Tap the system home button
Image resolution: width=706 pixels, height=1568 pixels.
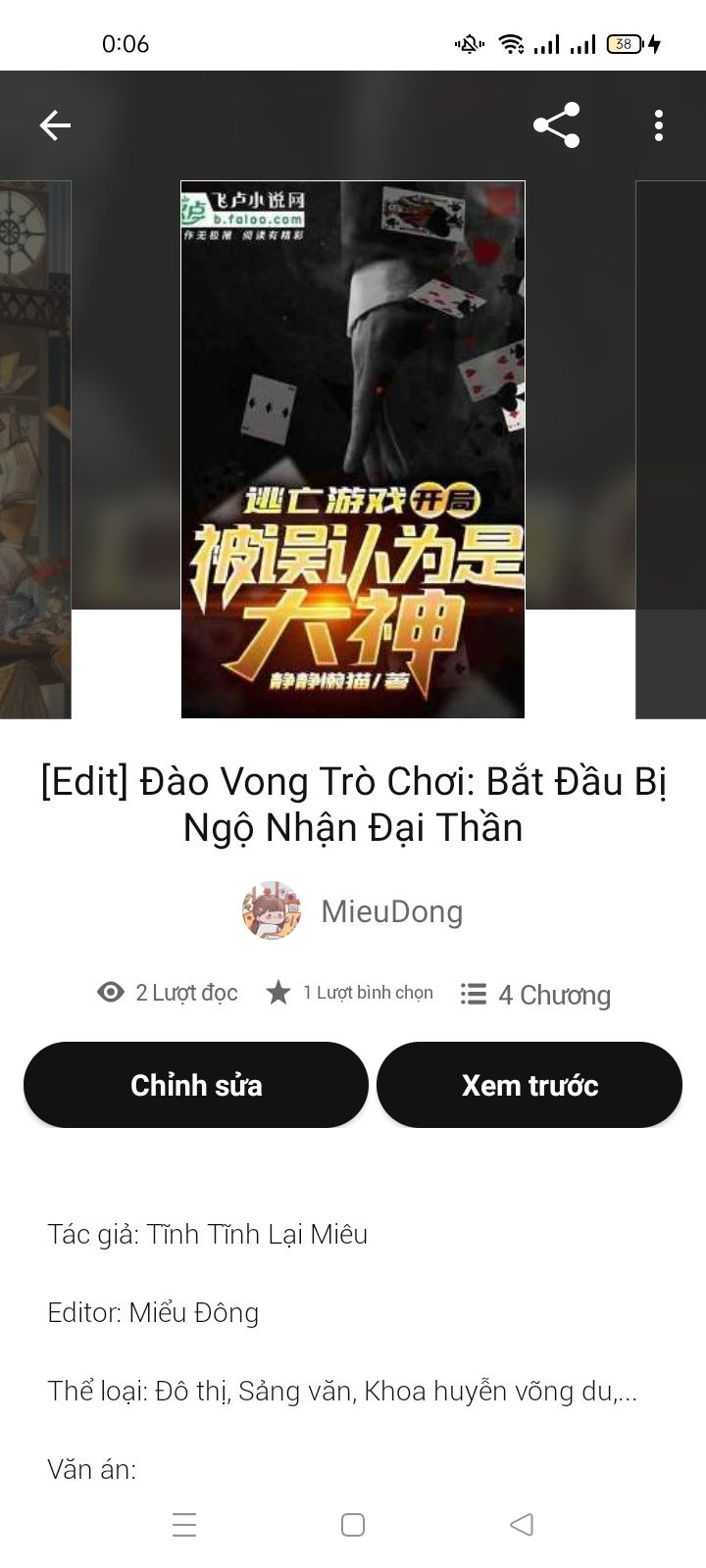point(353,1525)
